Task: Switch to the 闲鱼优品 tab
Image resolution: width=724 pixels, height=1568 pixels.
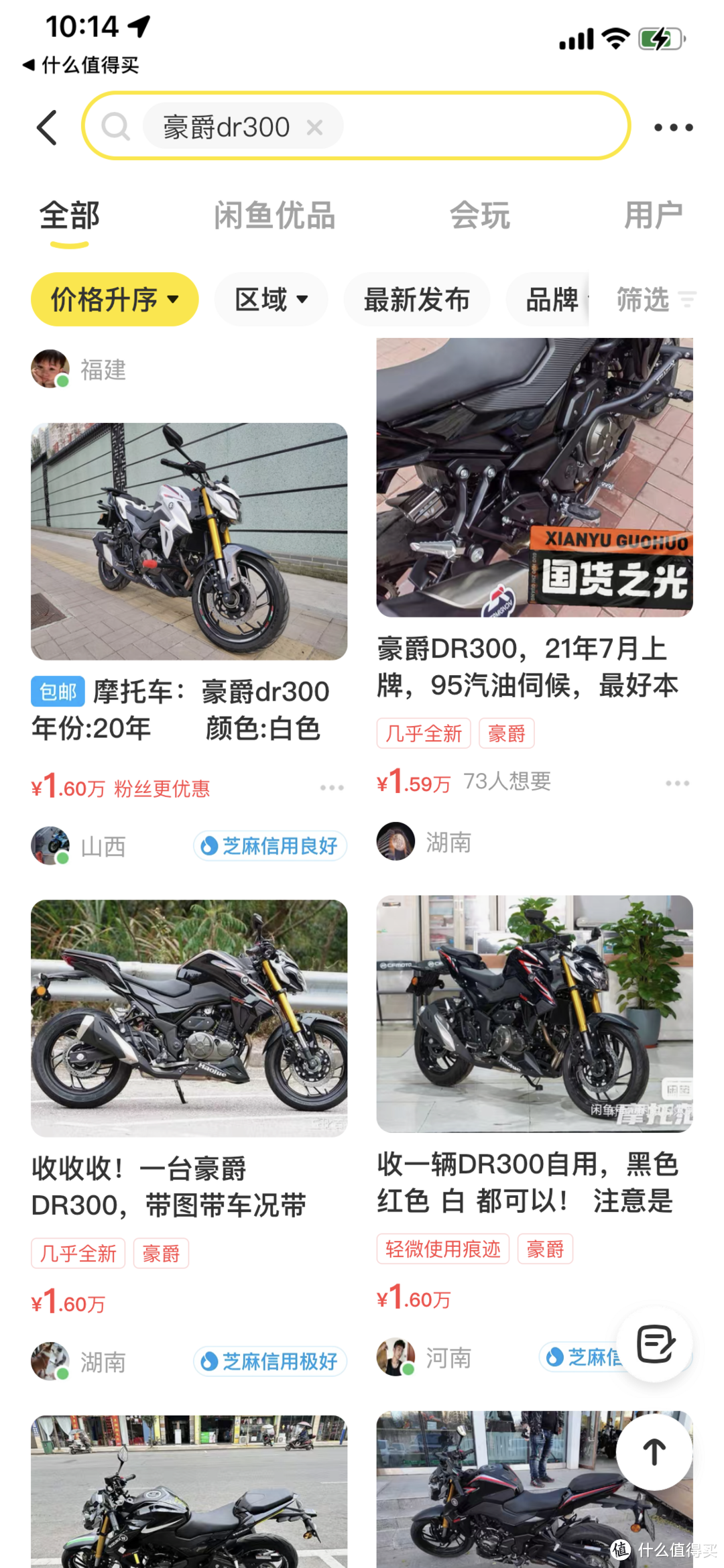Action: (x=274, y=216)
